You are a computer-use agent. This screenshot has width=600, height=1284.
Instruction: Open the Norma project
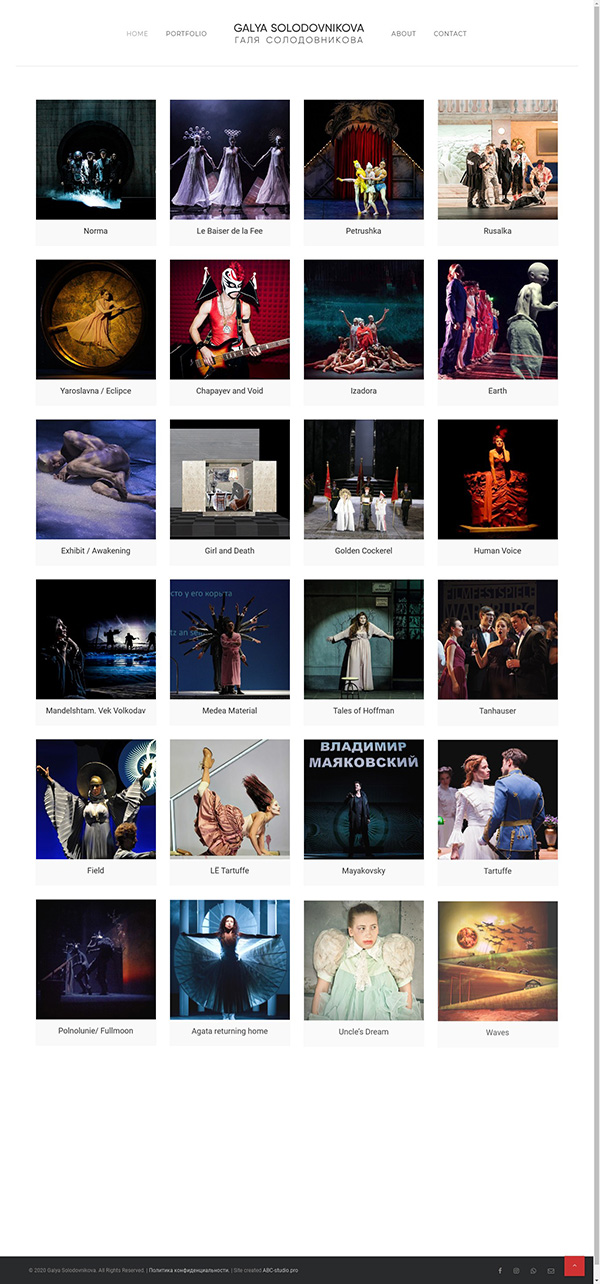(96, 172)
